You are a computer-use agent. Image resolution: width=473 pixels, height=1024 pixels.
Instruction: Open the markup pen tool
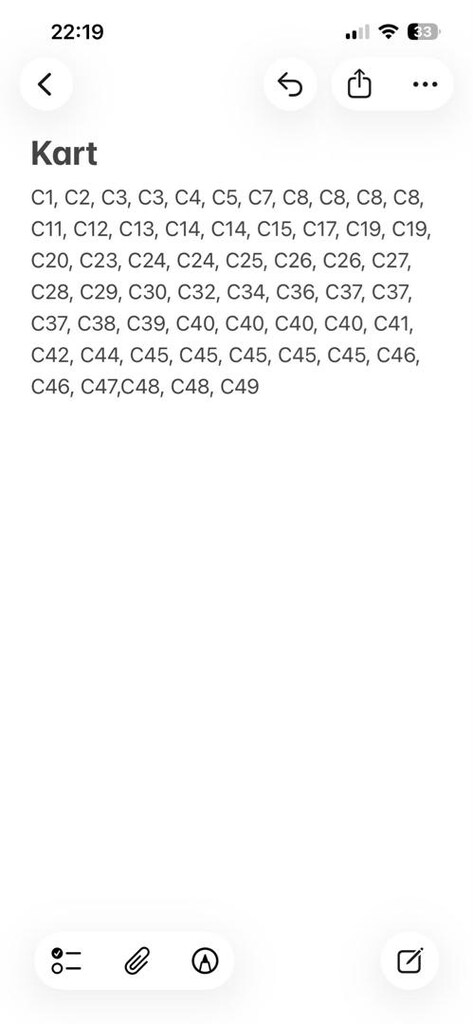pos(205,961)
